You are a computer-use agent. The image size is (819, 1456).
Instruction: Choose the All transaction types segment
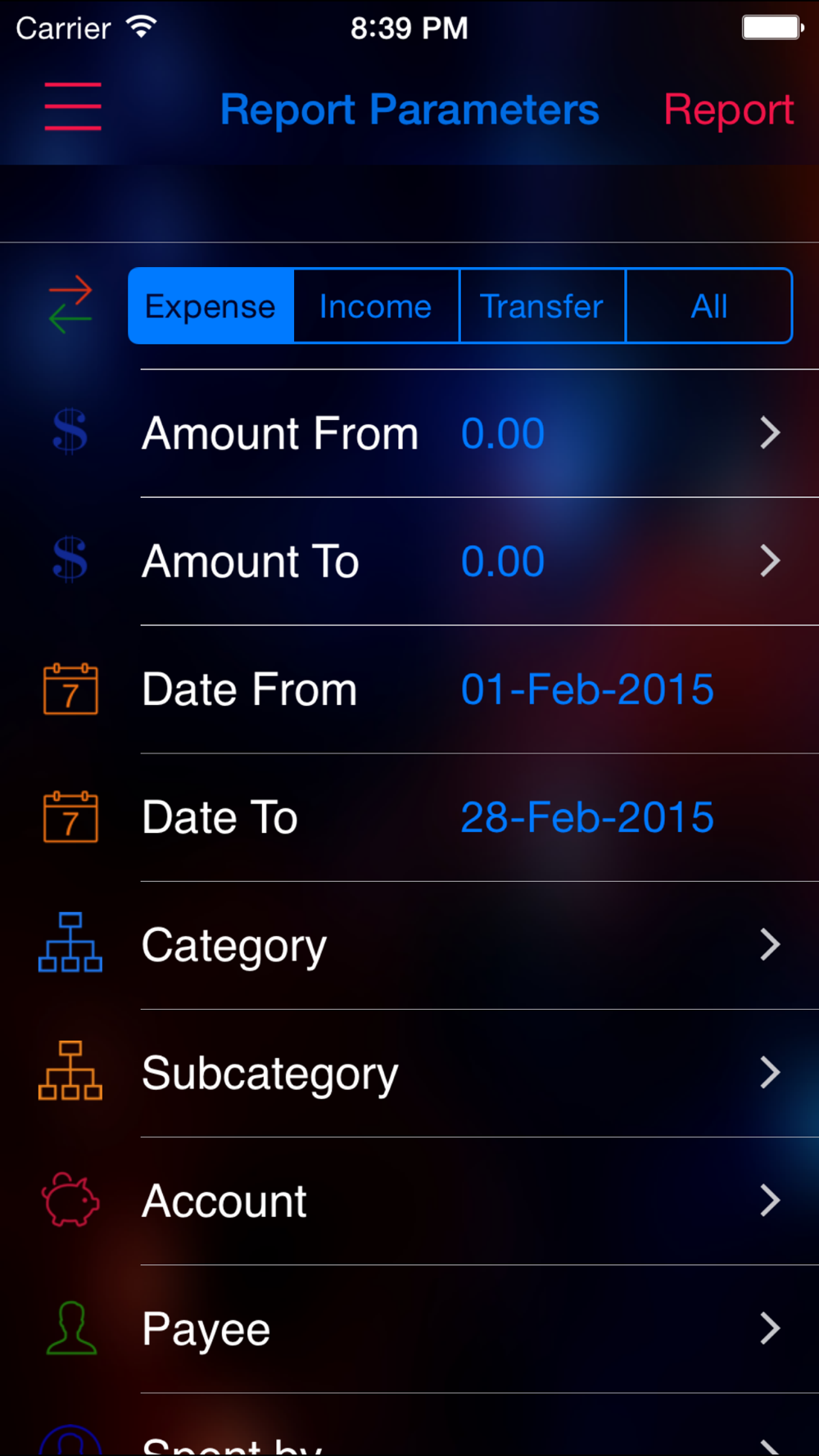(709, 306)
